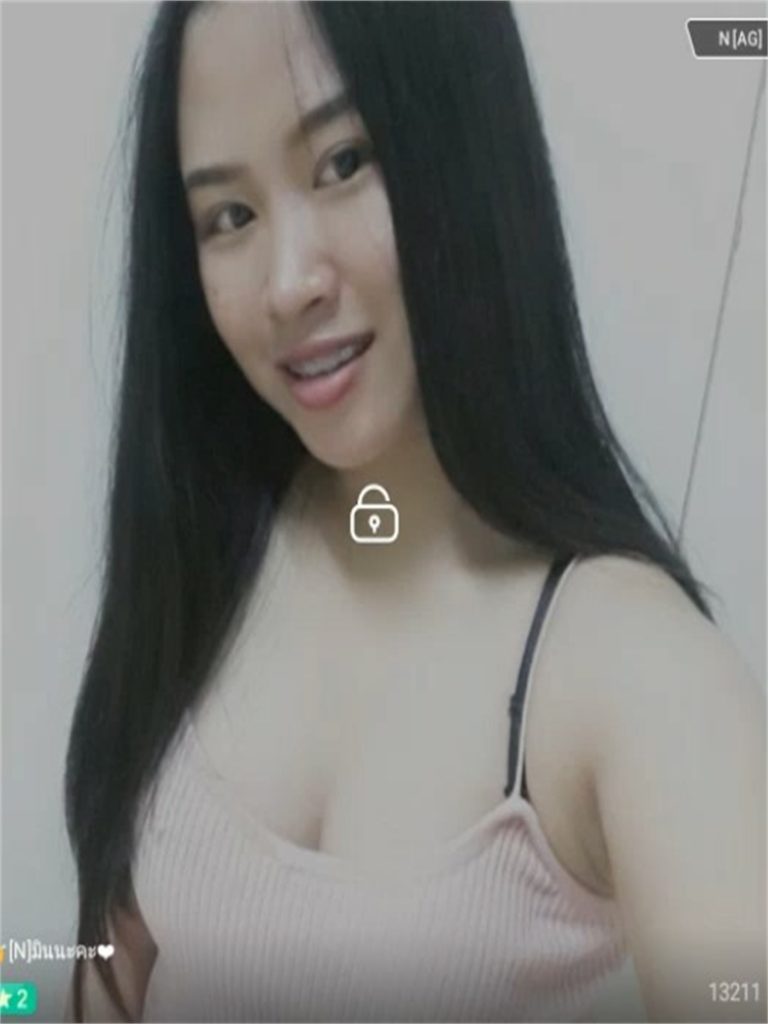
Task: Open the N[AG] tag label
Action: click(x=729, y=39)
